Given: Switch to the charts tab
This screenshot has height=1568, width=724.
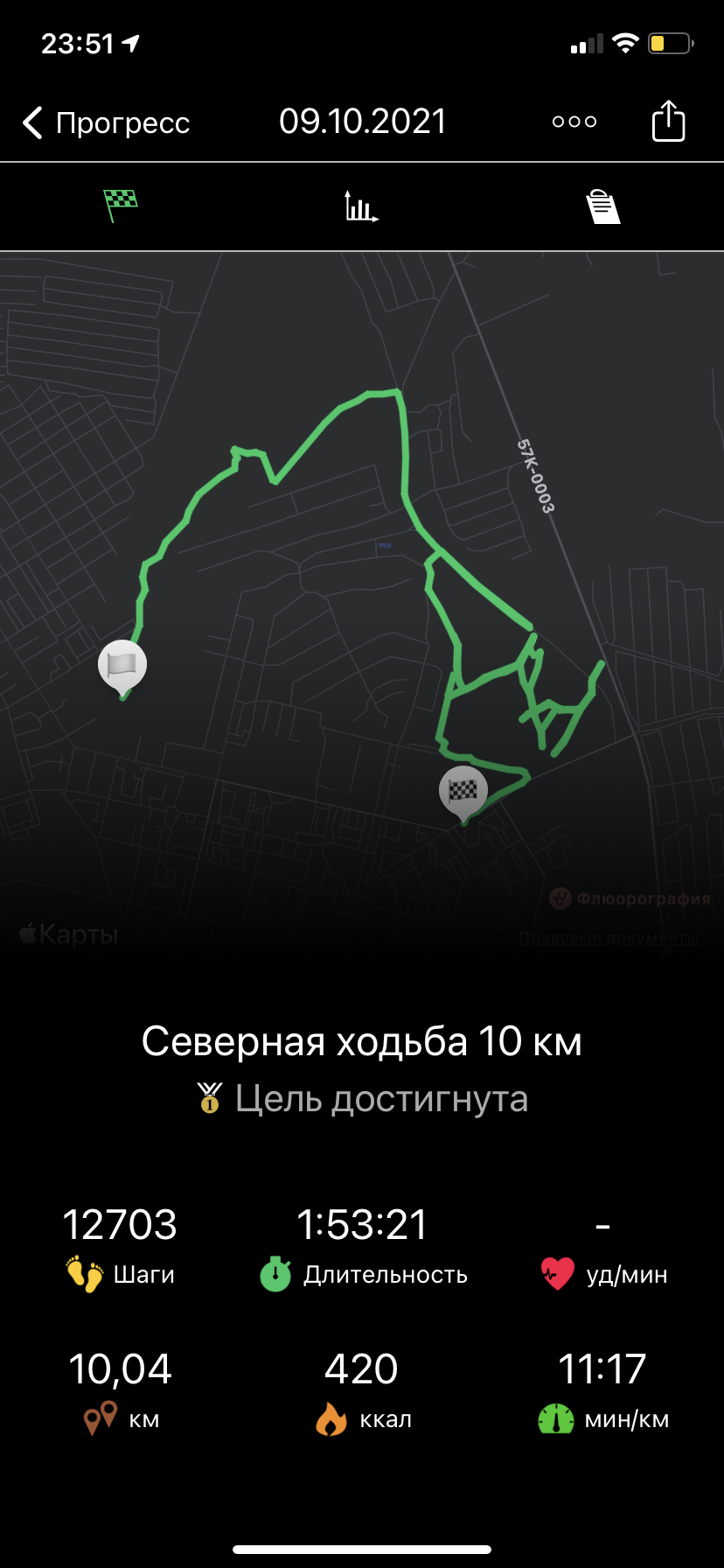Looking at the screenshot, I should (360, 206).
